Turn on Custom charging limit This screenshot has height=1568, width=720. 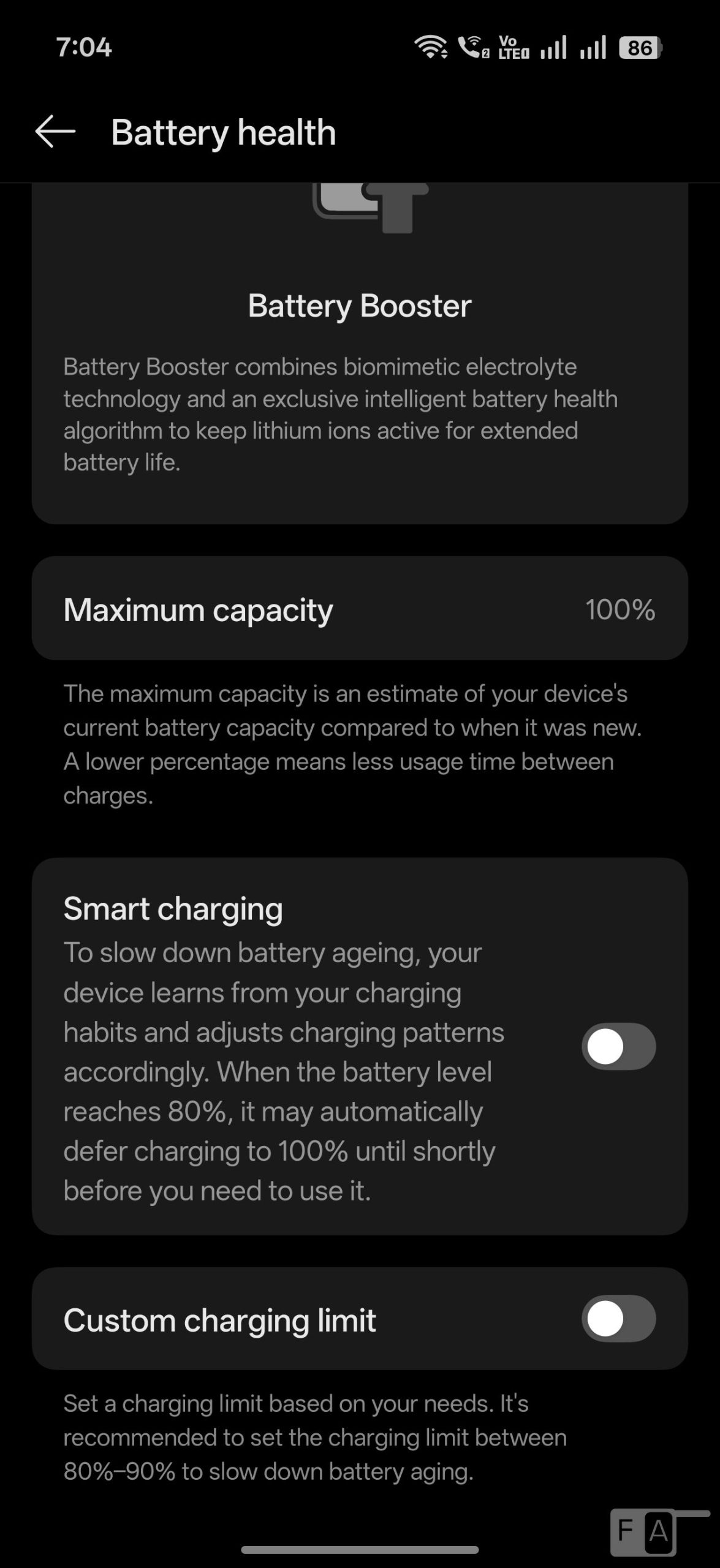point(618,1318)
